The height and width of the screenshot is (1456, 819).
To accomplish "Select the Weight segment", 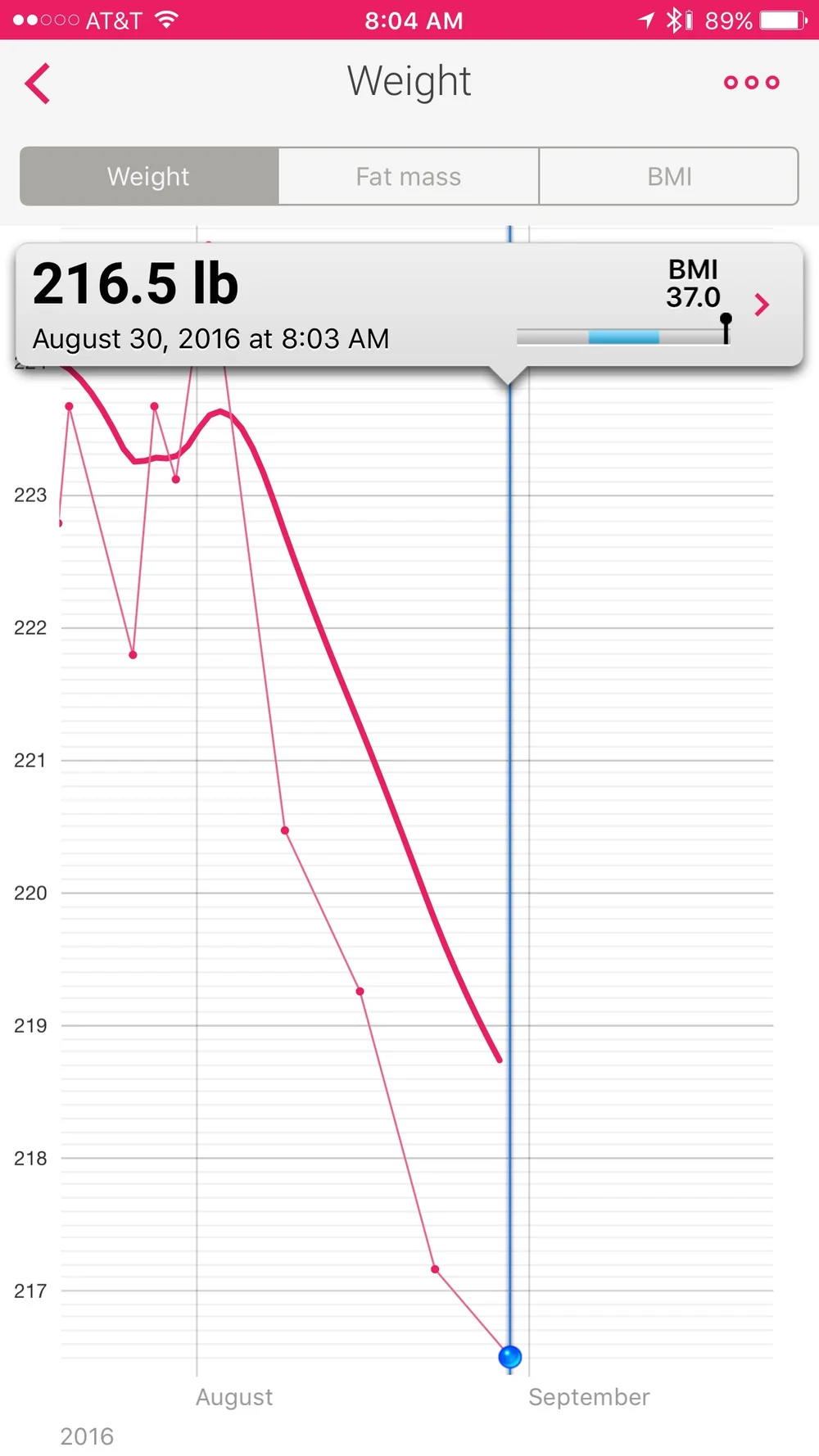I will [149, 176].
